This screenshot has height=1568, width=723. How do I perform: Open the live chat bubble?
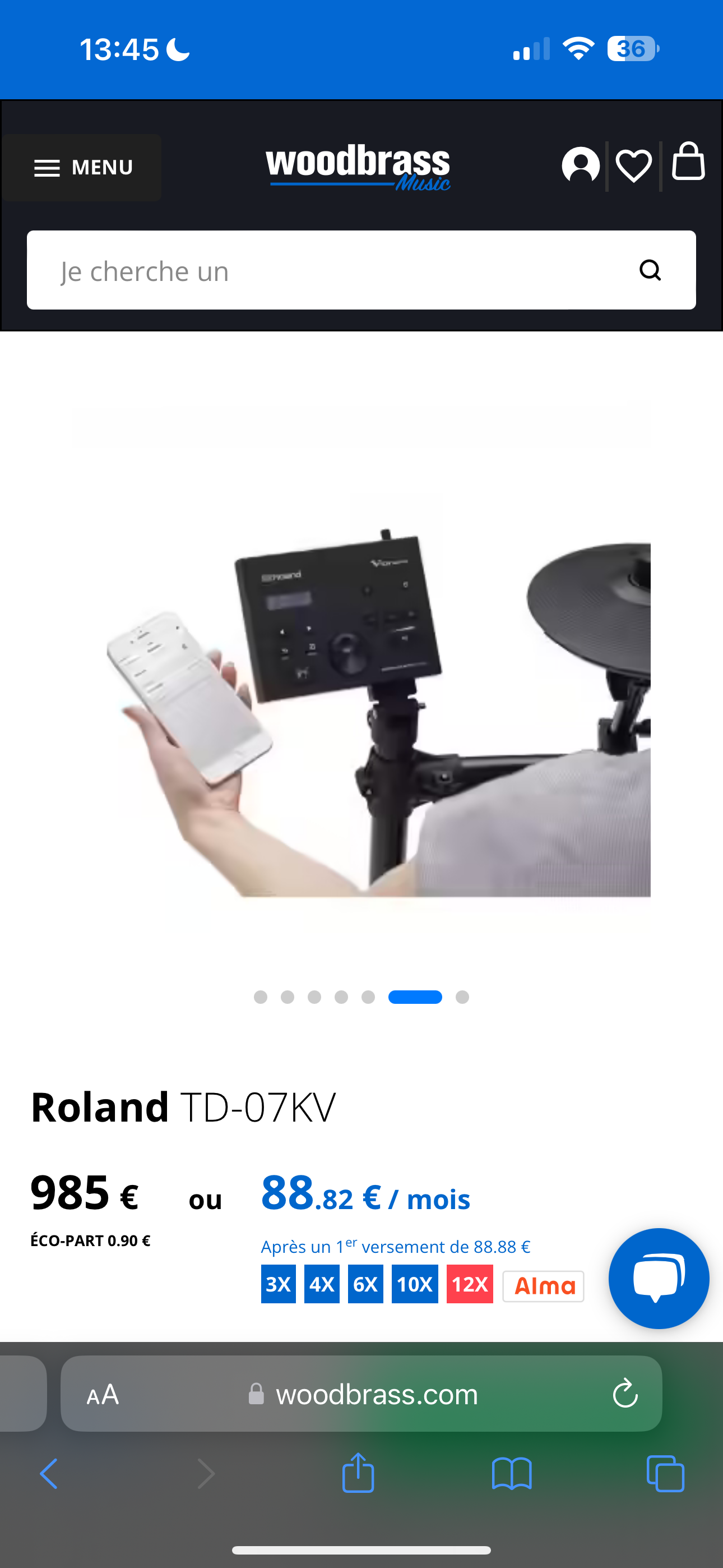(659, 1279)
